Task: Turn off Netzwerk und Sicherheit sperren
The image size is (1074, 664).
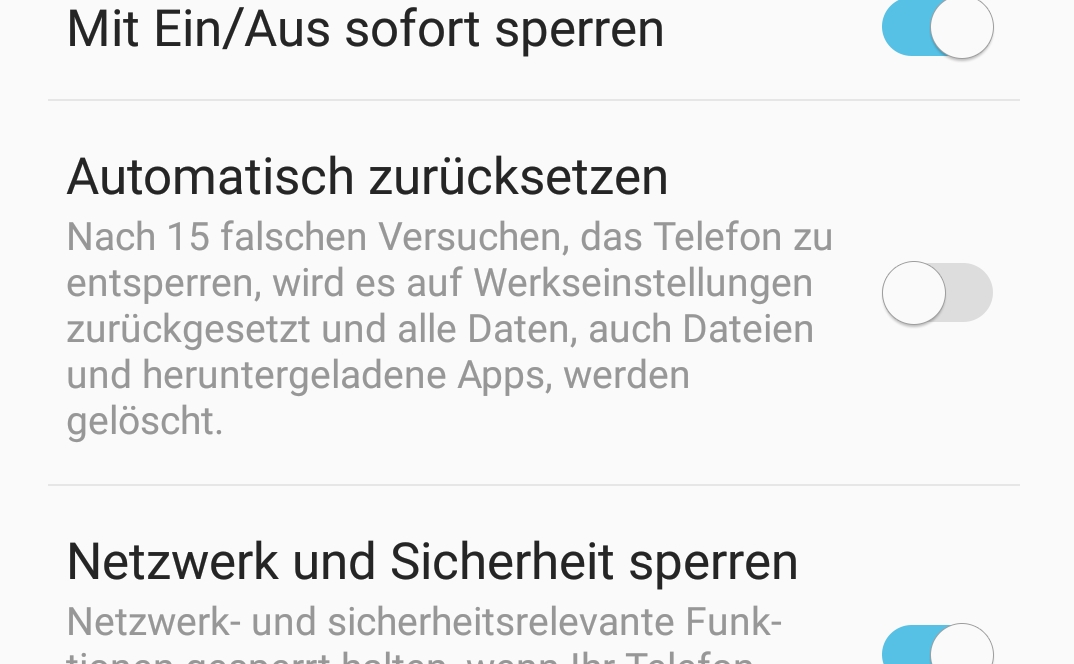Action: [937, 646]
